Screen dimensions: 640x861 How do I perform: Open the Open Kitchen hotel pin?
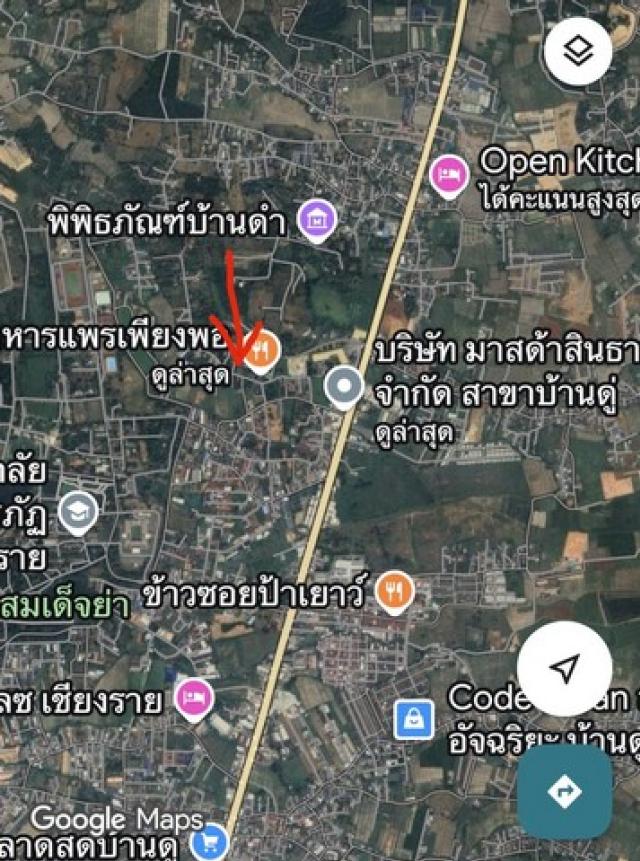[450, 176]
